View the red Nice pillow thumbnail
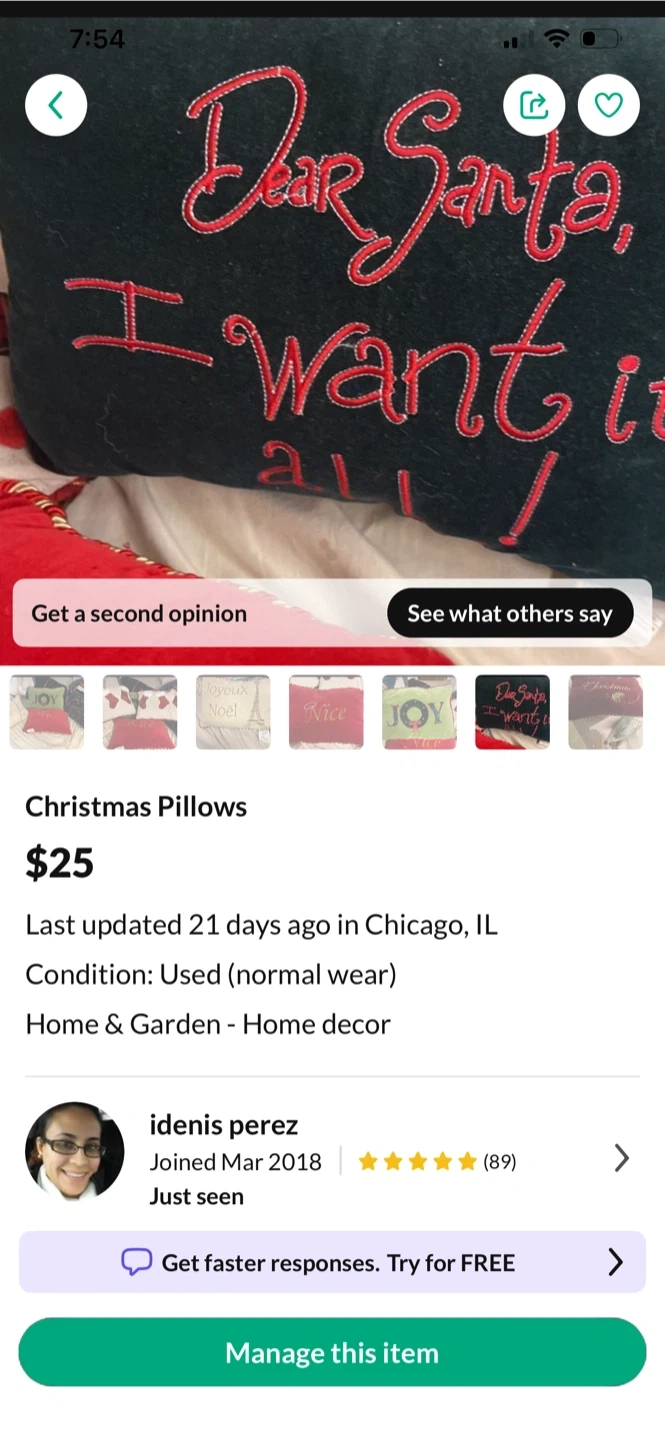Image resolution: width=665 pixels, height=1440 pixels. point(326,712)
